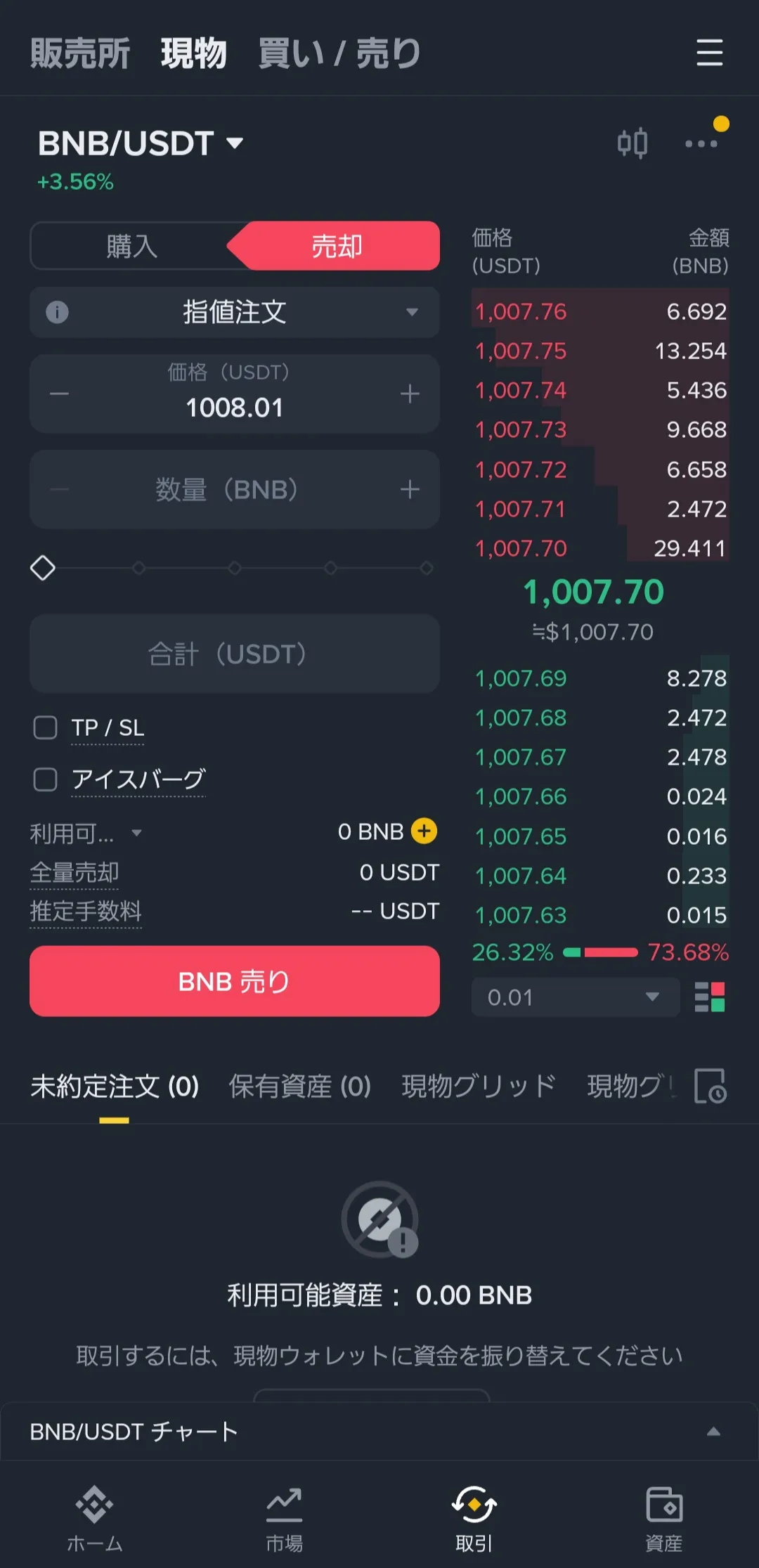The height and width of the screenshot is (1568, 759).
Task: Add BNB funds with the yellow plus
Action: 424,831
